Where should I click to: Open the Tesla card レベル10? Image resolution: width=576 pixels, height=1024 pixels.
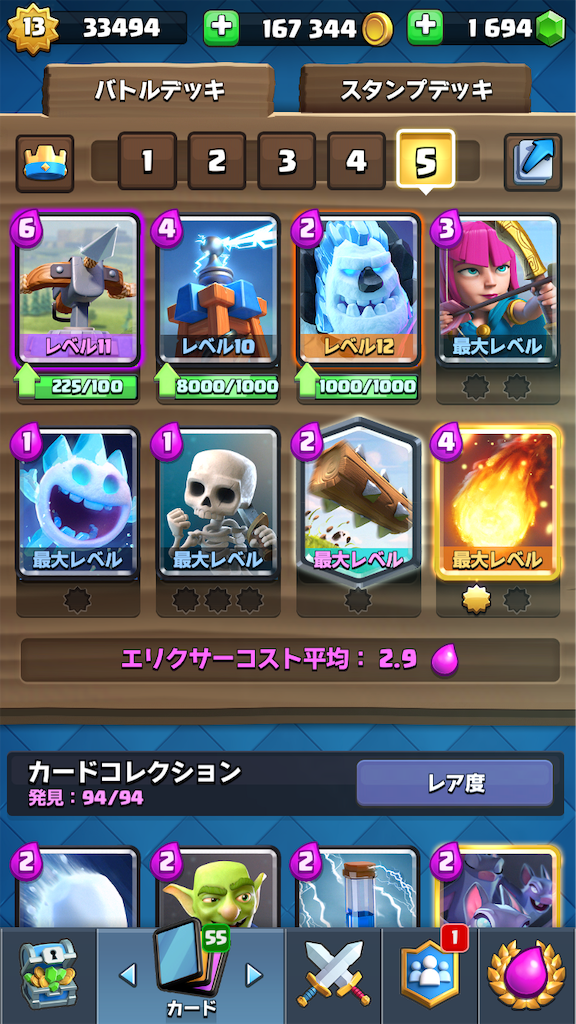[x=219, y=291]
